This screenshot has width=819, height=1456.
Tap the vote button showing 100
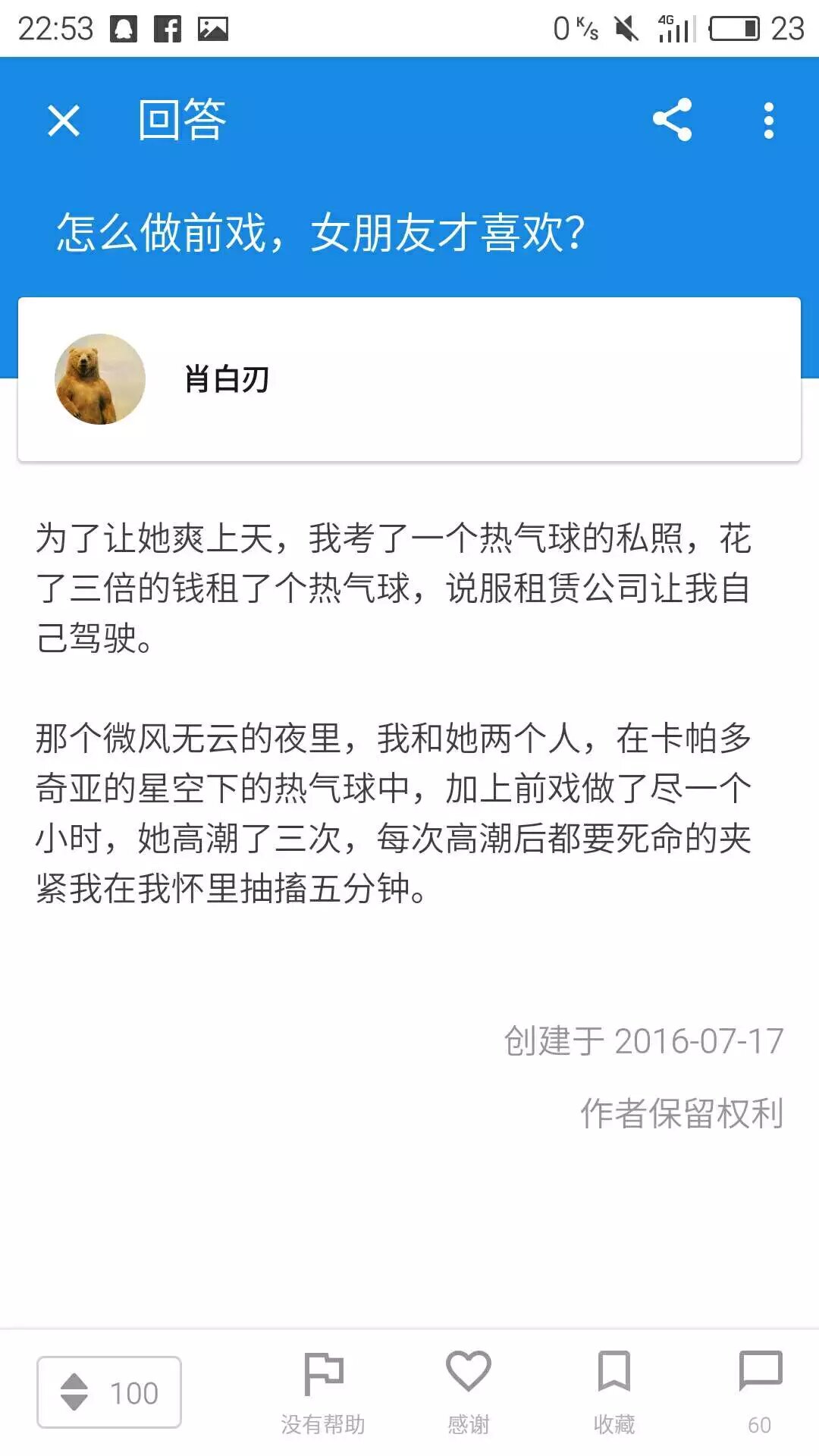(x=109, y=1392)
